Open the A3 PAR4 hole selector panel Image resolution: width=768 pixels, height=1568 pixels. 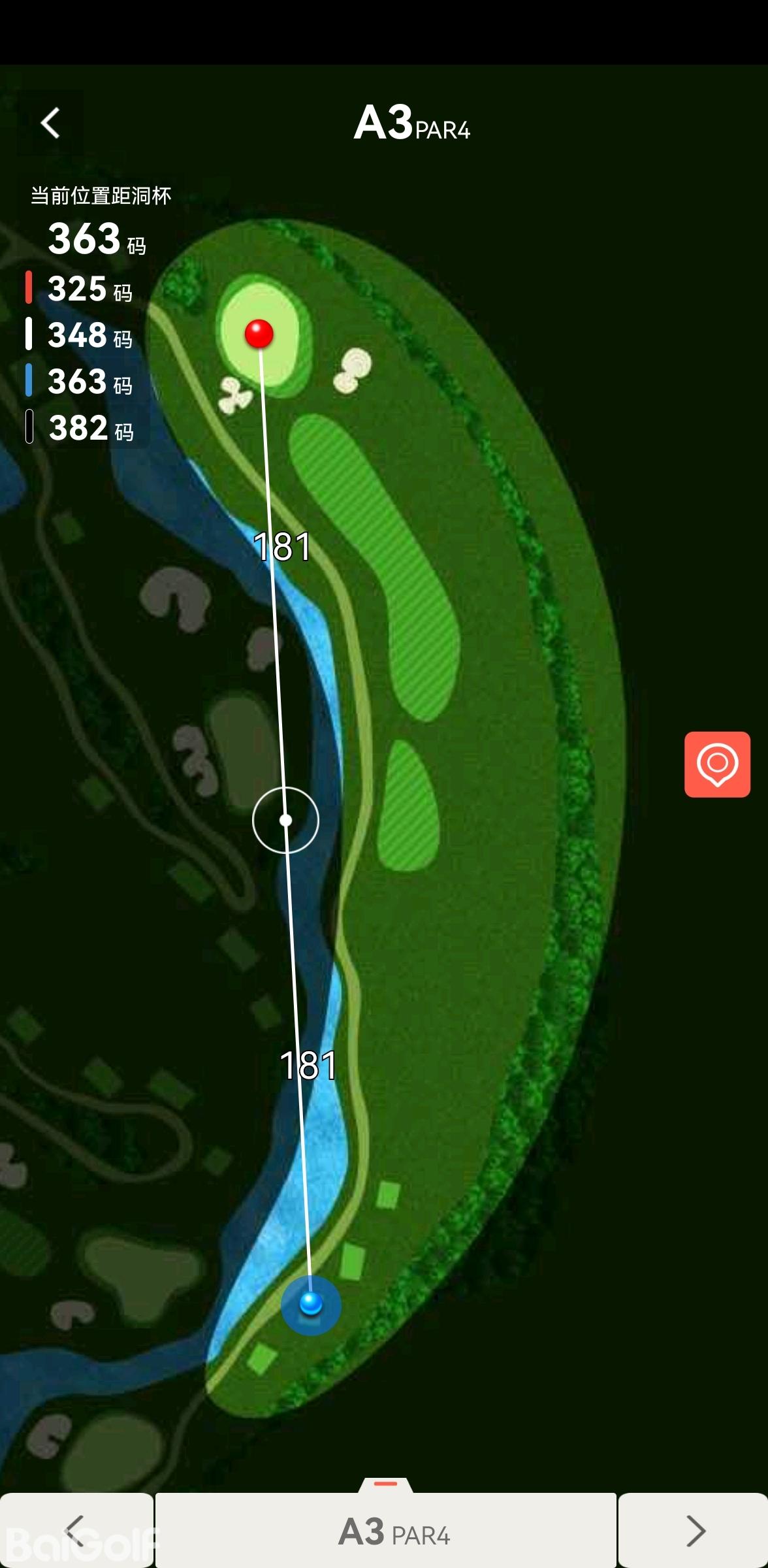pos(386,1530)
